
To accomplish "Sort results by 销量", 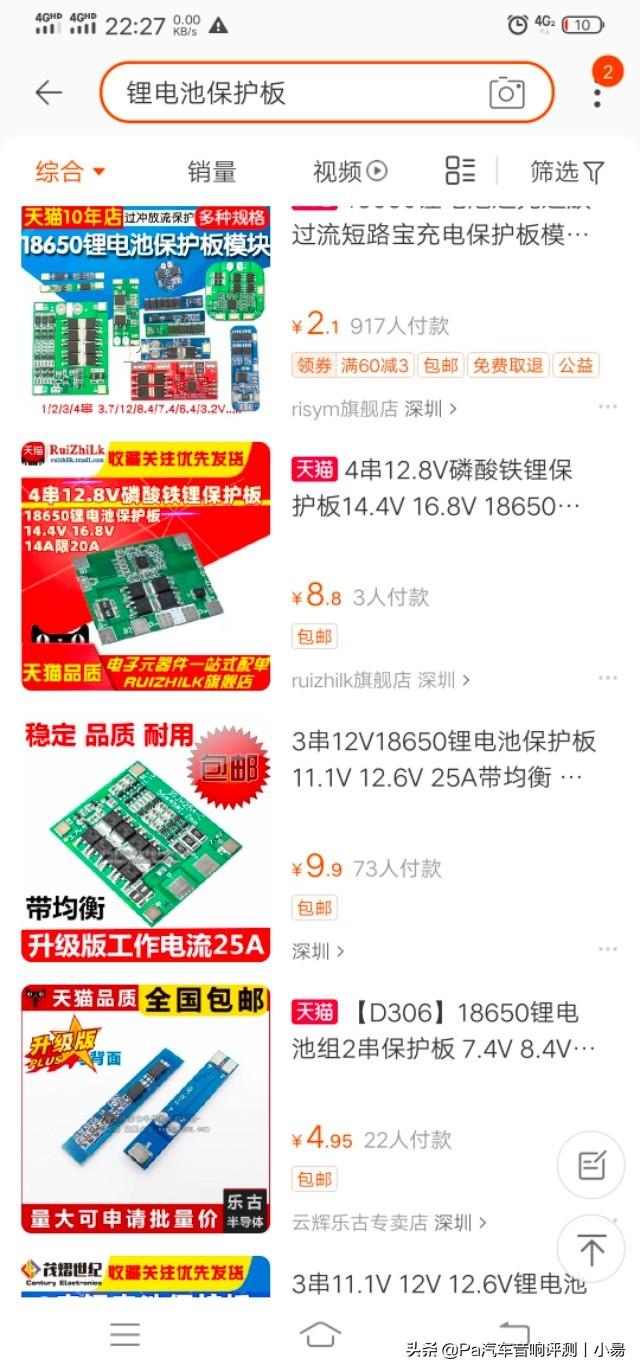I will click(212, 171).
